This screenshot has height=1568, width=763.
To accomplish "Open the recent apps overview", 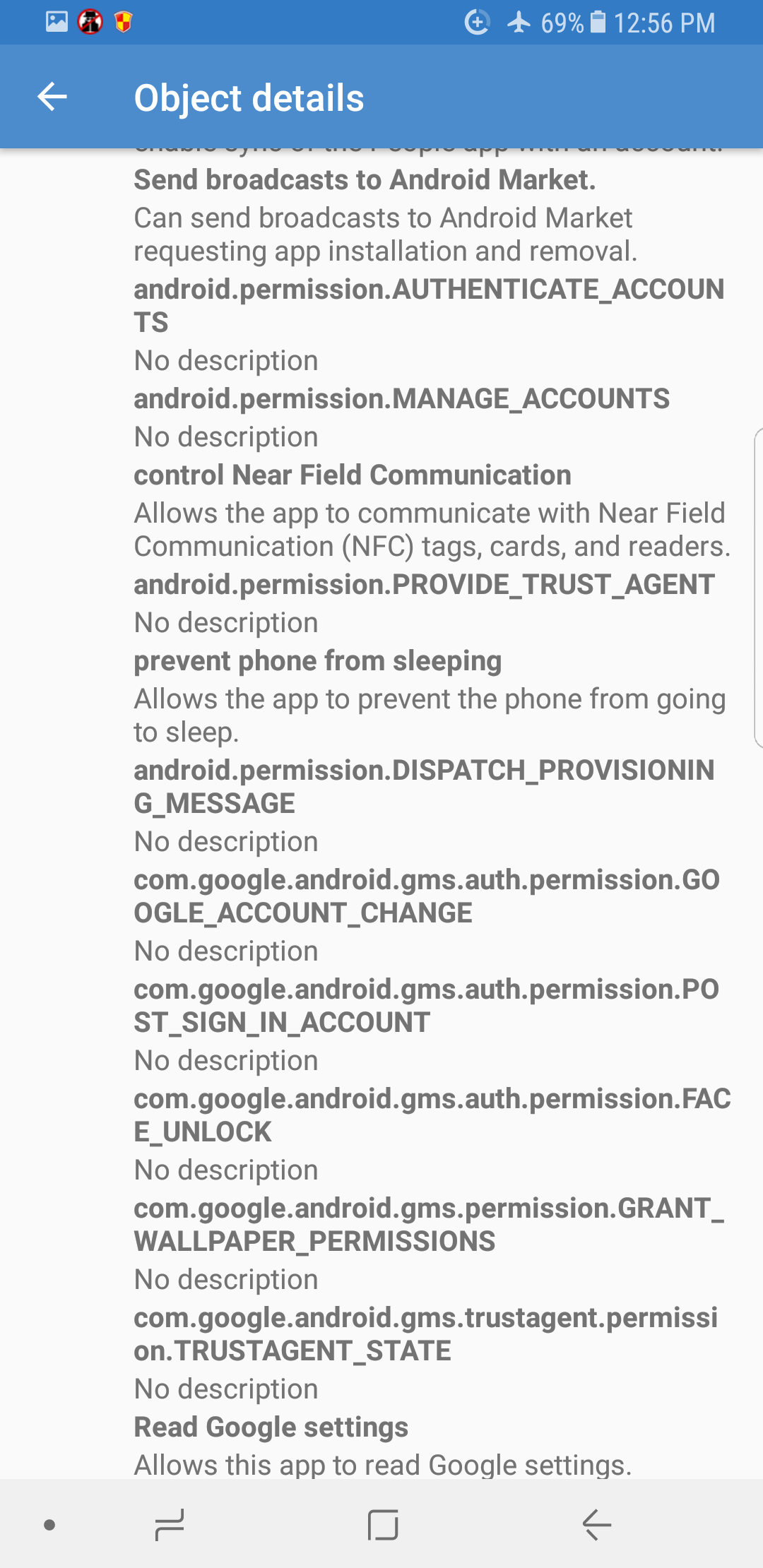I will tap(170, 1524).
